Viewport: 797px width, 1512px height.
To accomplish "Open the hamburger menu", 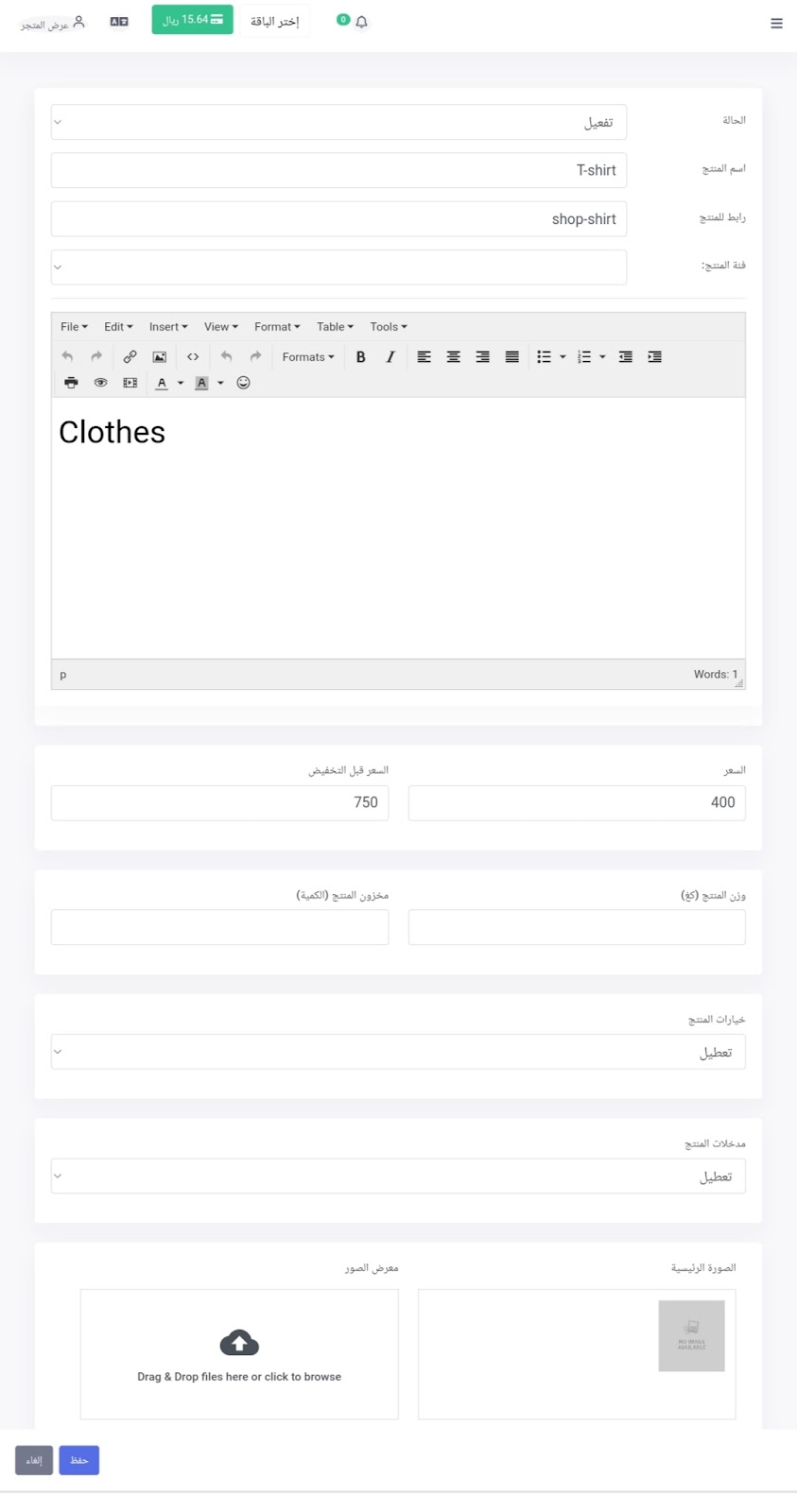I will pyautogui.click(x=776, y=24).
